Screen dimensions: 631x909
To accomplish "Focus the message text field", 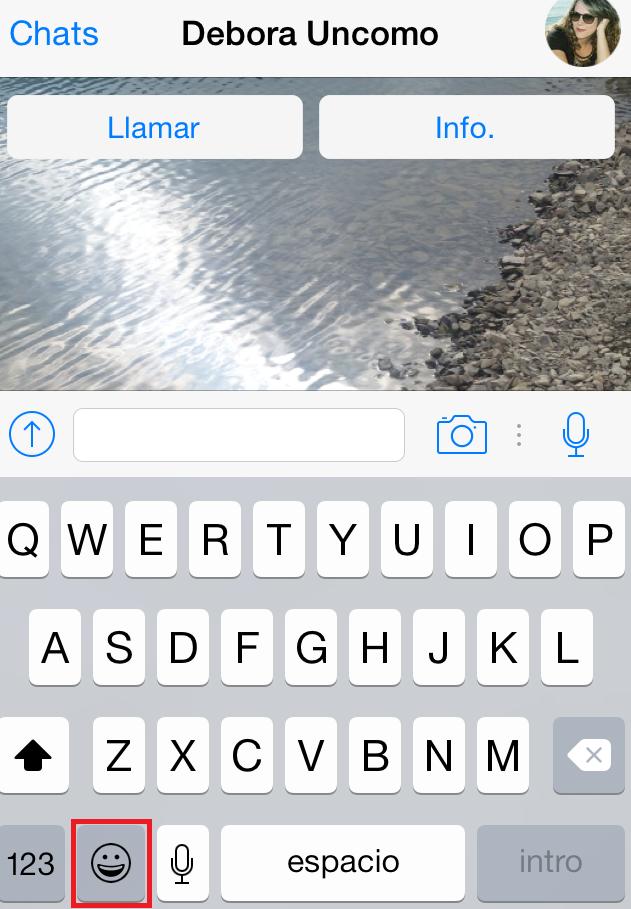I will tap(239, 435).
